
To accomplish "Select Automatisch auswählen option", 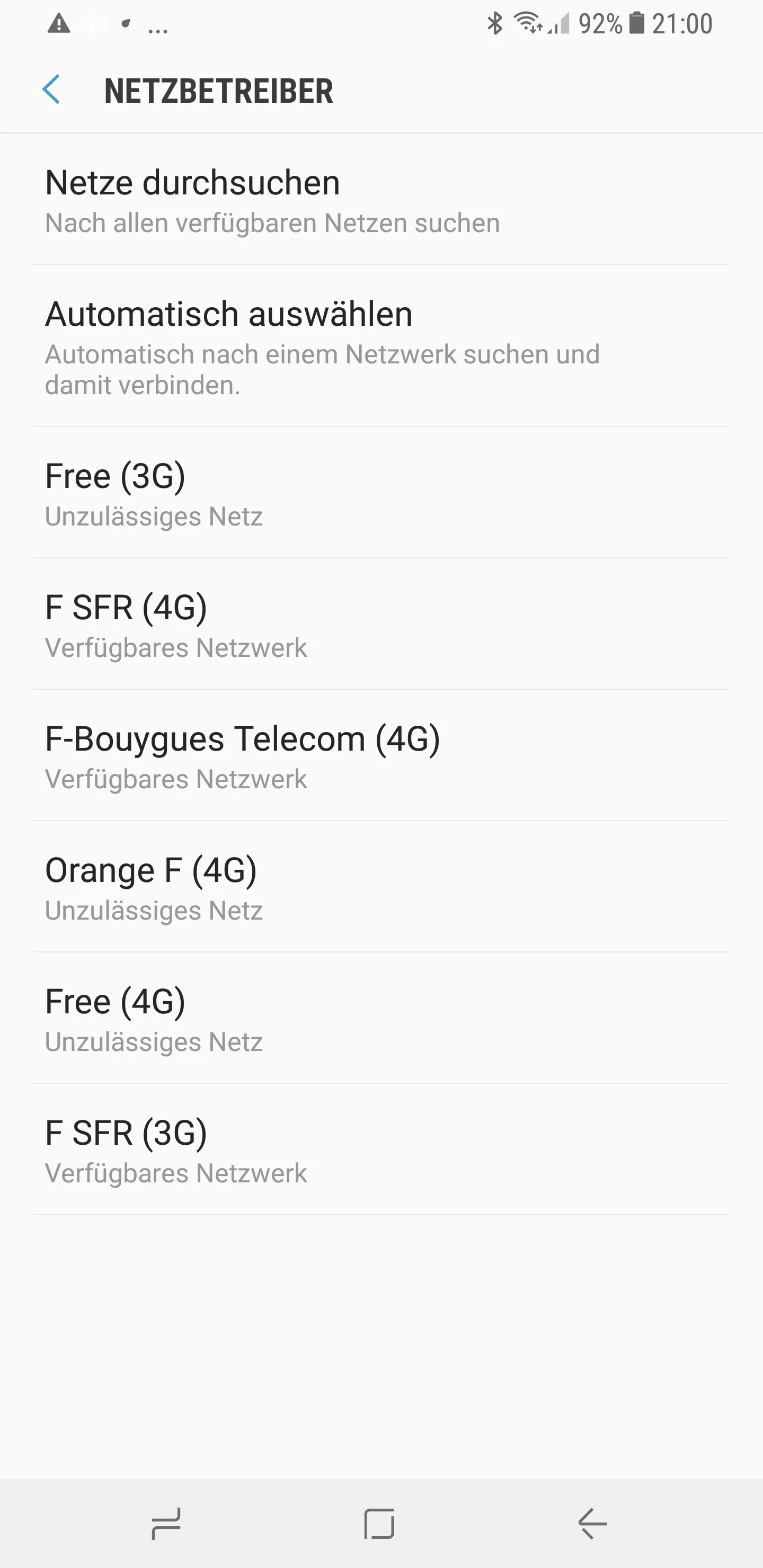I will click(381, 345).
